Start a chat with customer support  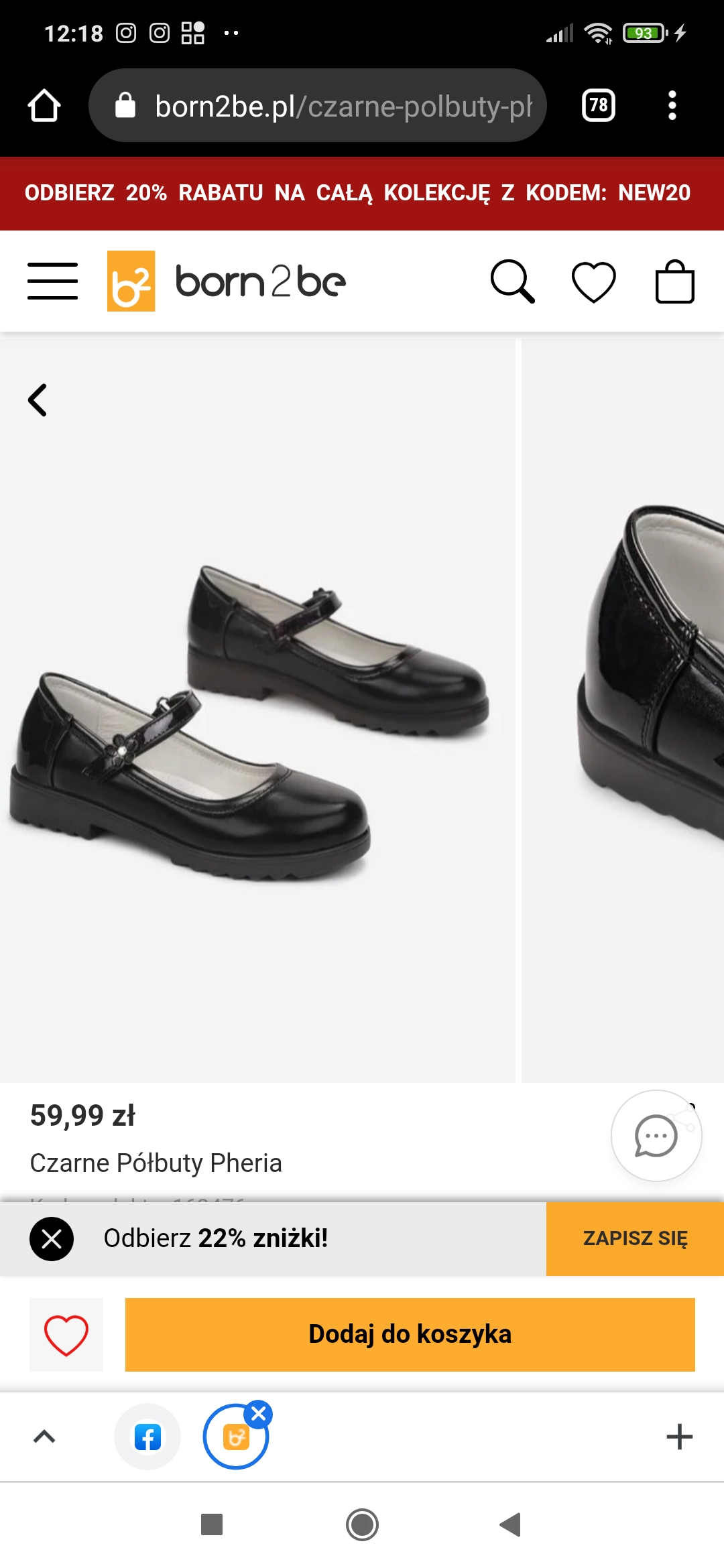656,1135
